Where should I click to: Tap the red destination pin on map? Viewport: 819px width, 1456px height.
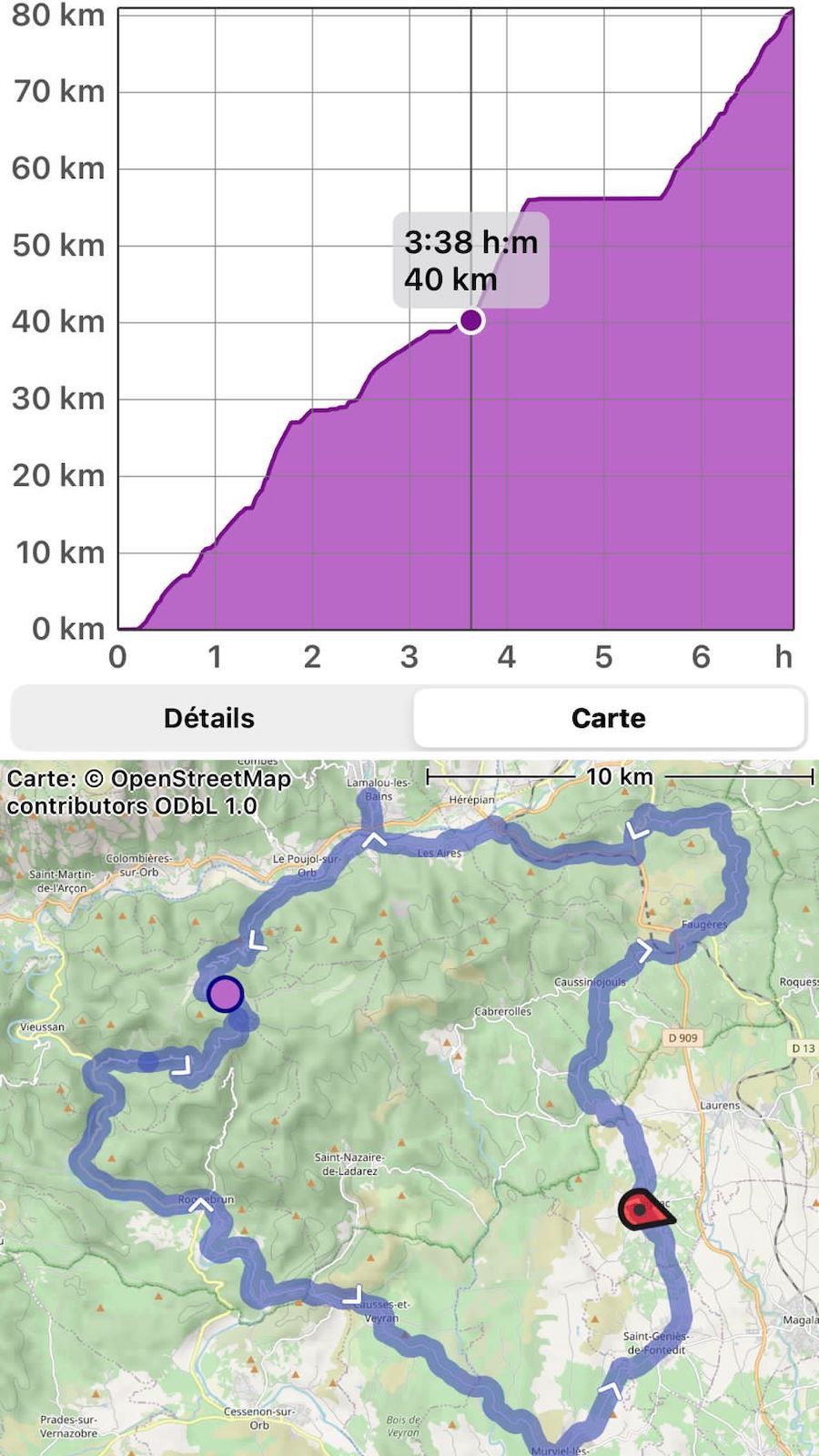644,1209
